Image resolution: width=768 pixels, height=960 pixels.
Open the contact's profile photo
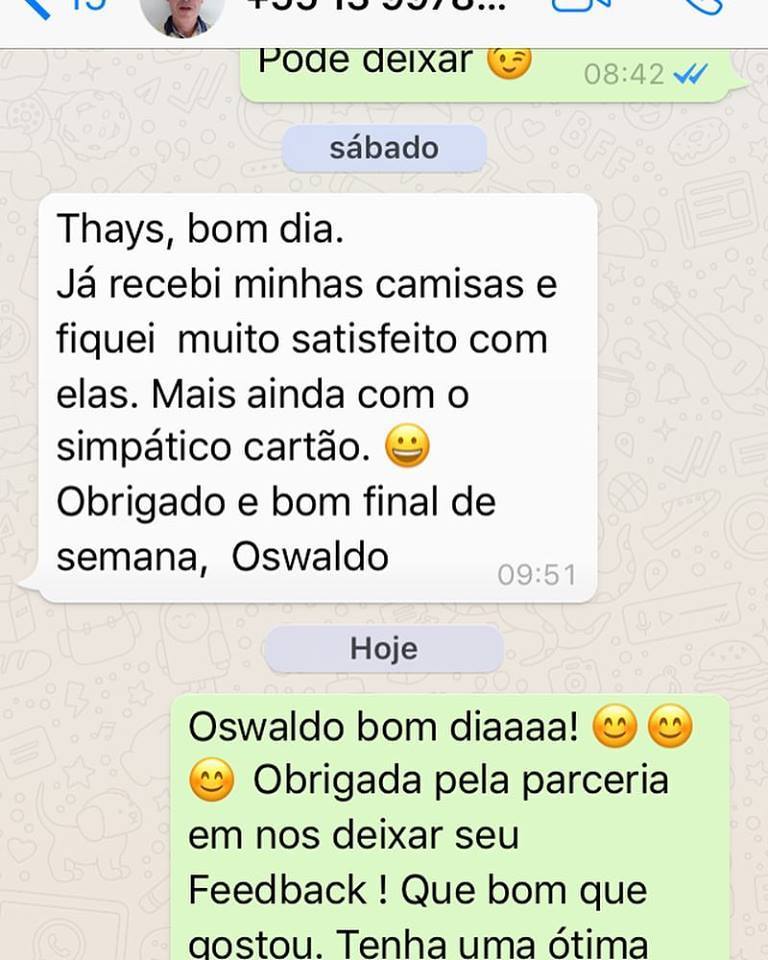coord(181,12)
